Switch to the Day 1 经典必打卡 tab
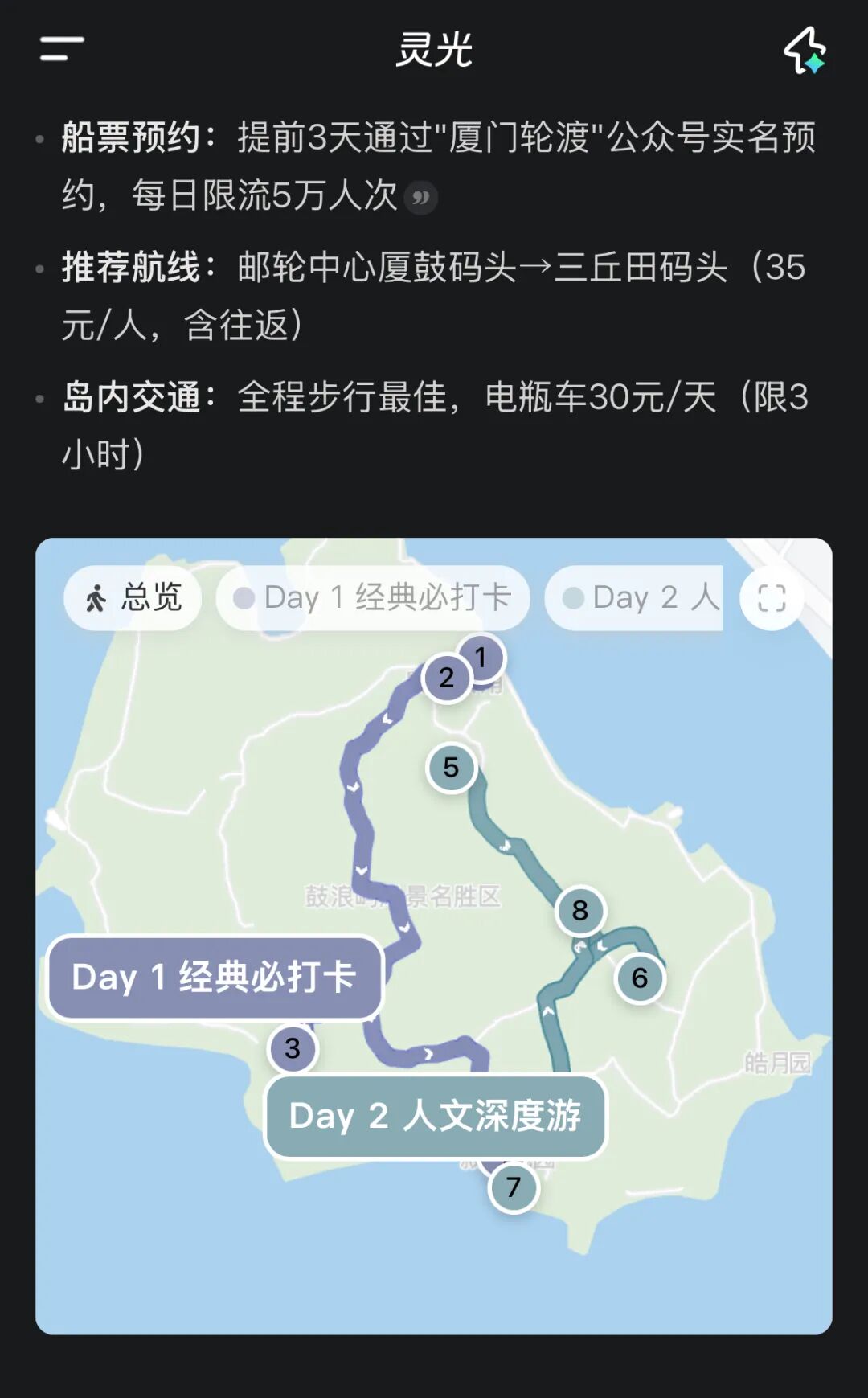The height and width of the screenshot is (1398, 868). click(x=375, y=597)
